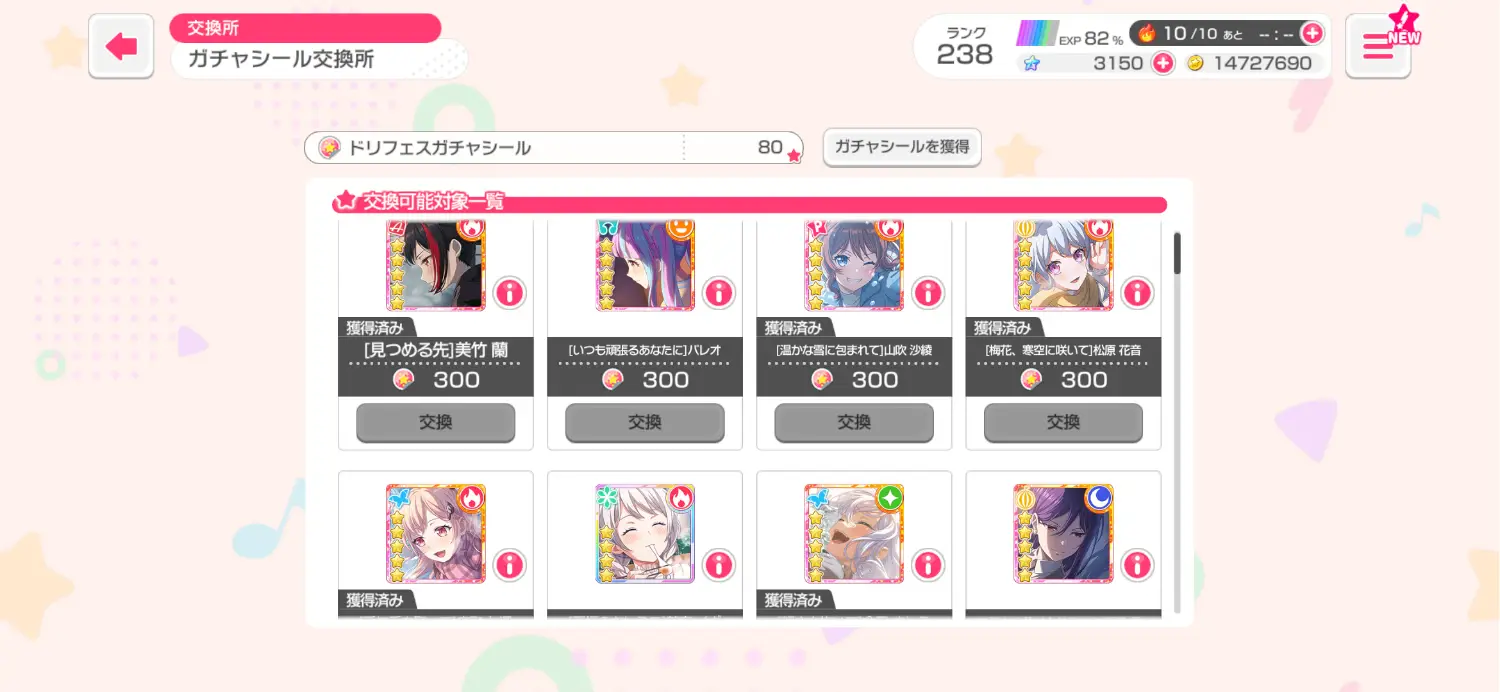Image resolution: width=1500 pixels, height=692 pixels.
Task: Exchange for [いつも頑張るあなたに]パレオ card
Action: [644, 422]
